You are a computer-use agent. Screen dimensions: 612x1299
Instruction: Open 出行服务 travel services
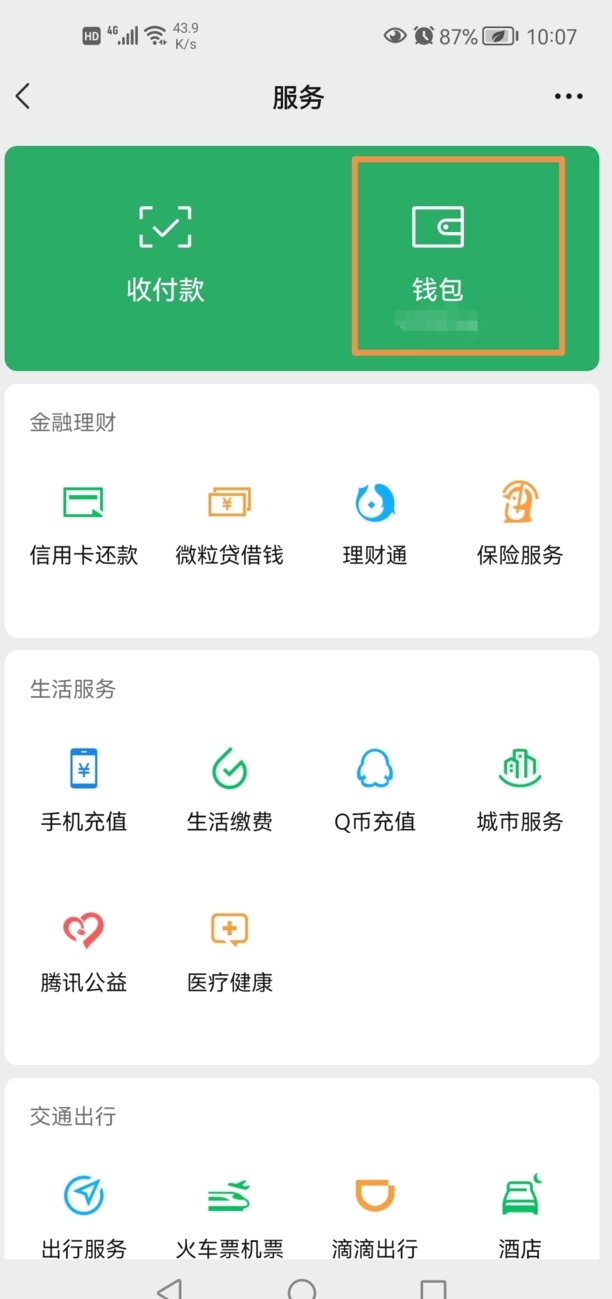pos(84,1215)
